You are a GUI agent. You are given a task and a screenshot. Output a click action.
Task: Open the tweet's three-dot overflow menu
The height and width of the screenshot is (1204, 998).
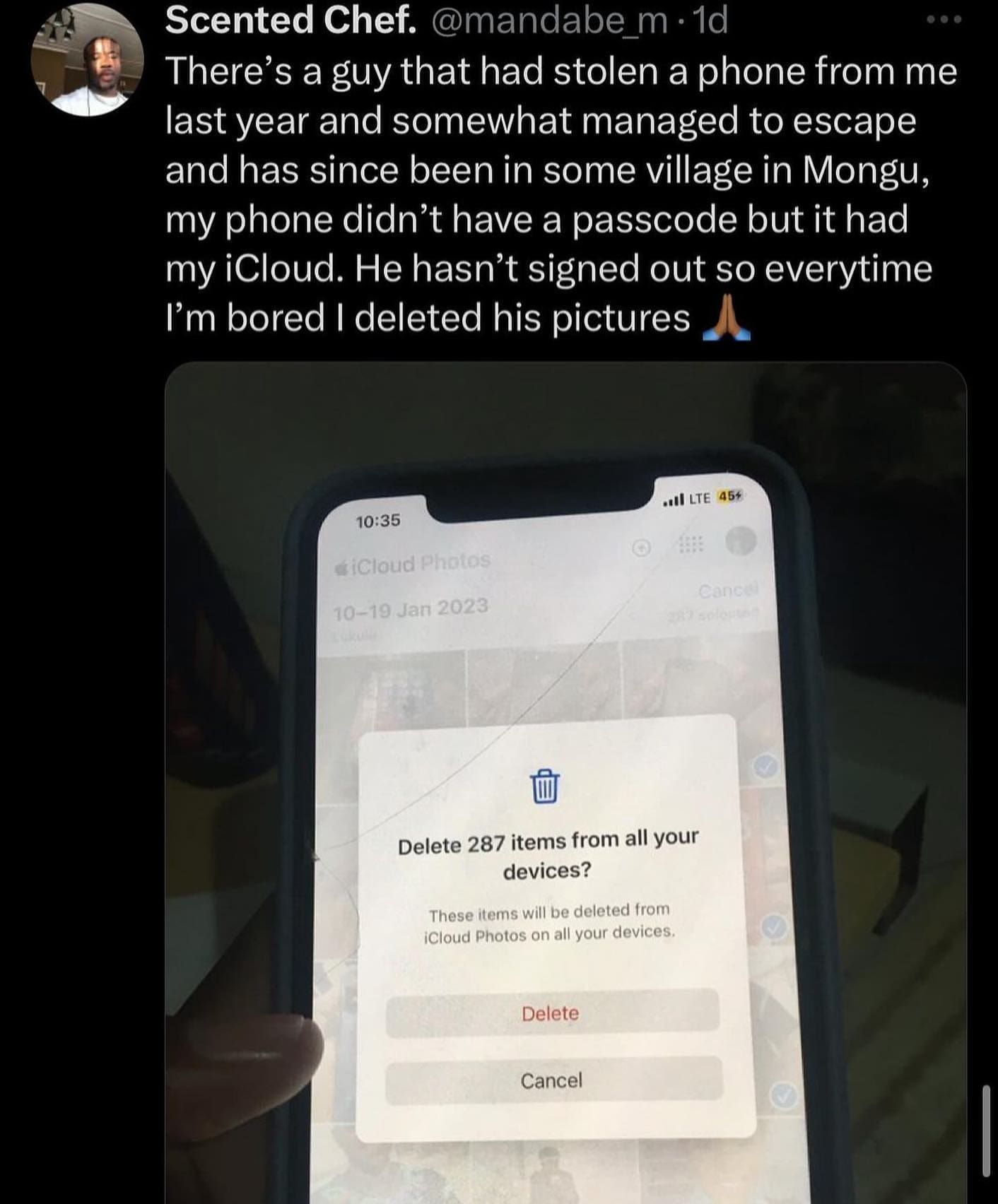944,20
